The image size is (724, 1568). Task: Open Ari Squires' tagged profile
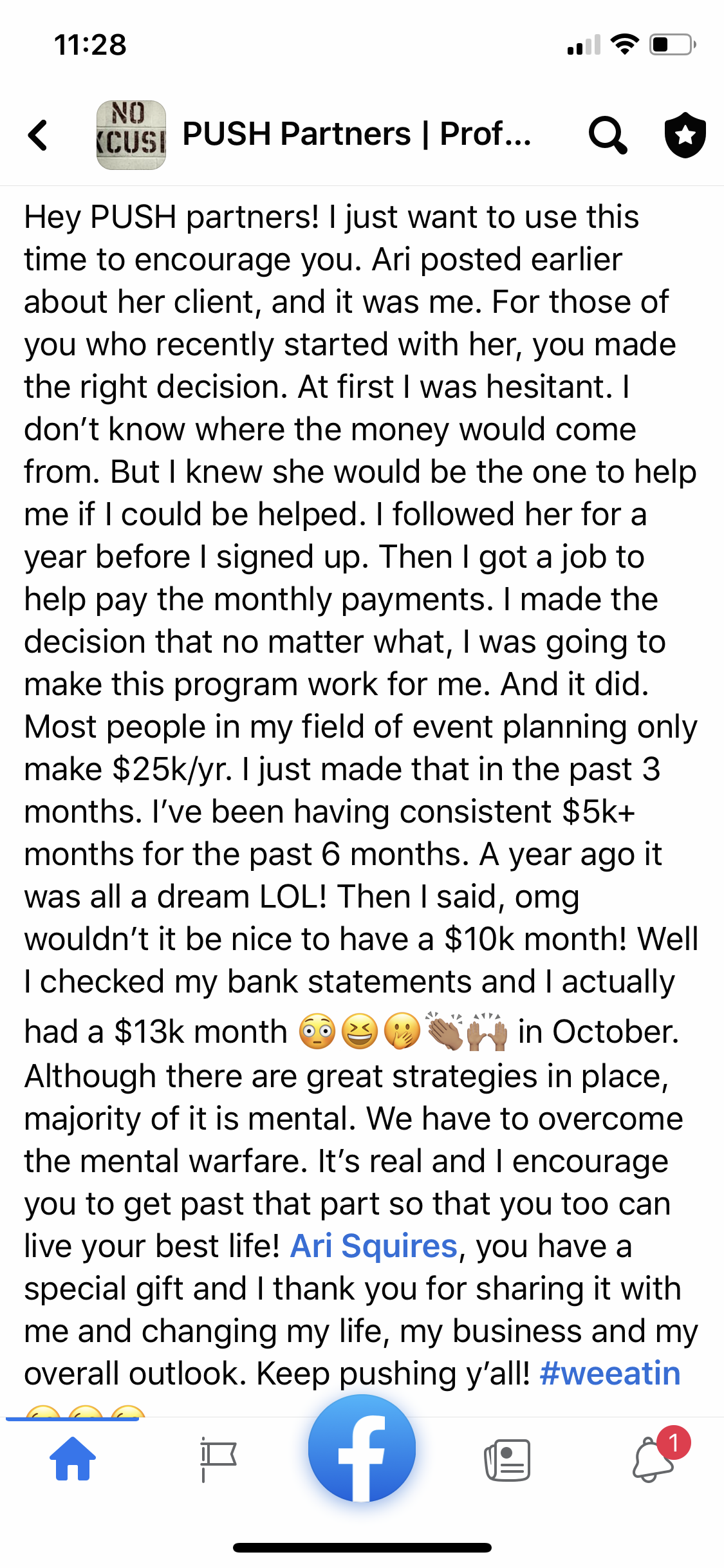click(373, 1246)
